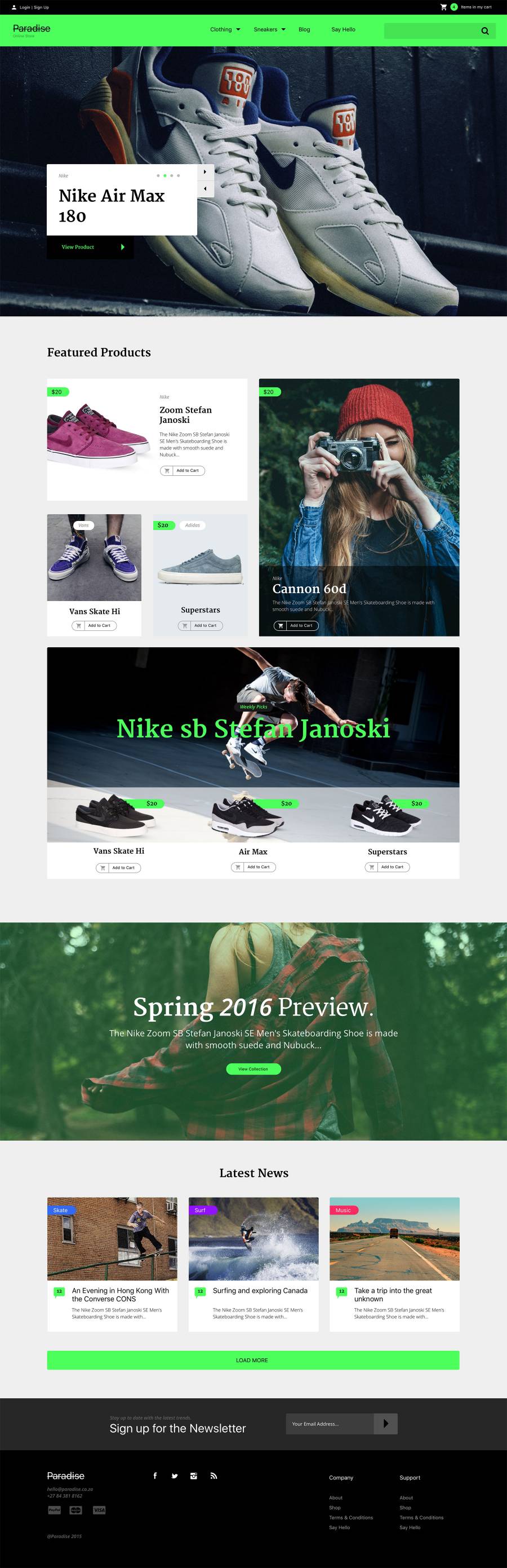Image resolution: width=507 pixels, height=1568 pixels.
Task: Open the Hong Kong Converse CONS article
Action: tap(120, 1294)
